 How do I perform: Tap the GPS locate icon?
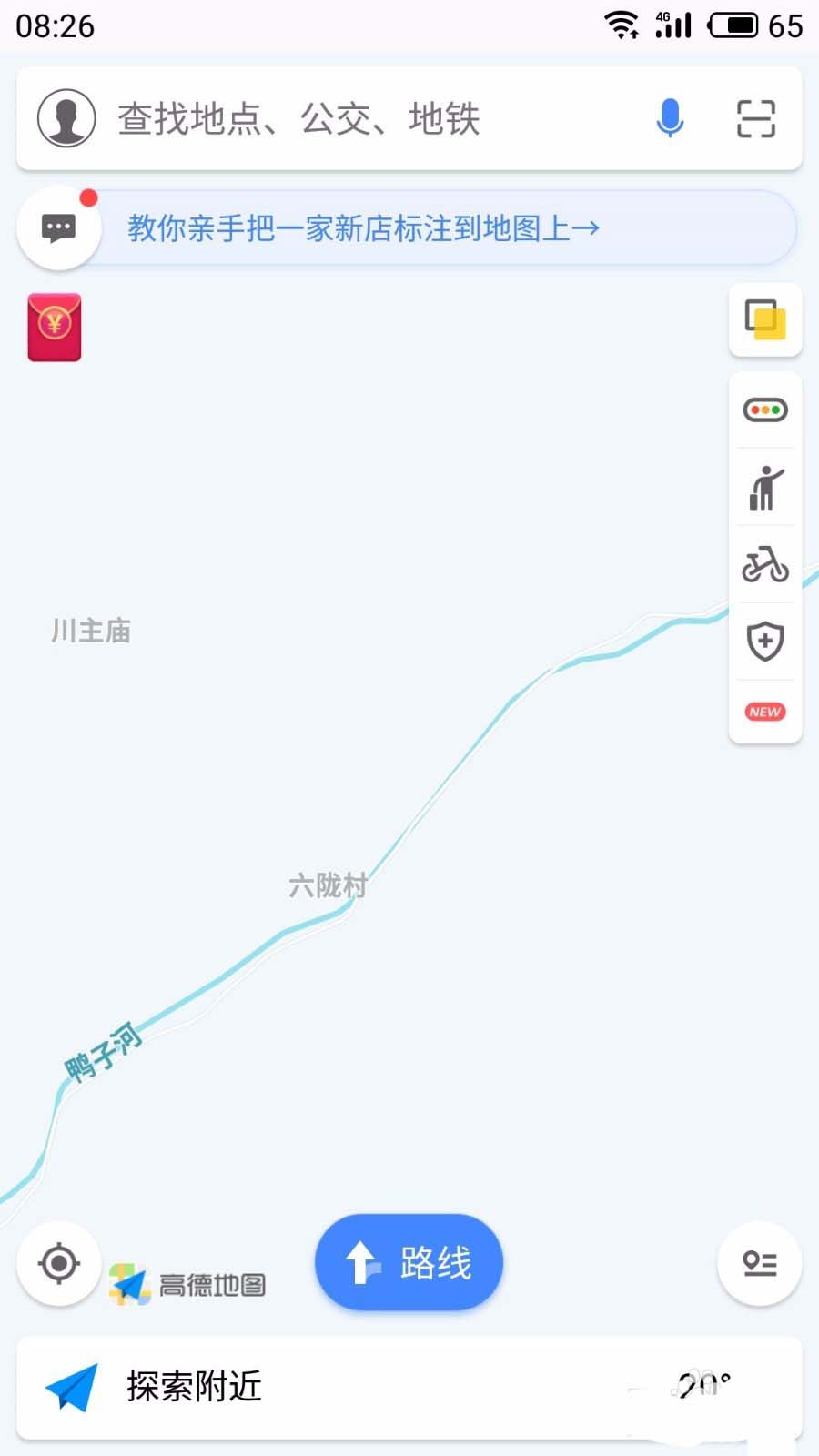(58, 1263)
